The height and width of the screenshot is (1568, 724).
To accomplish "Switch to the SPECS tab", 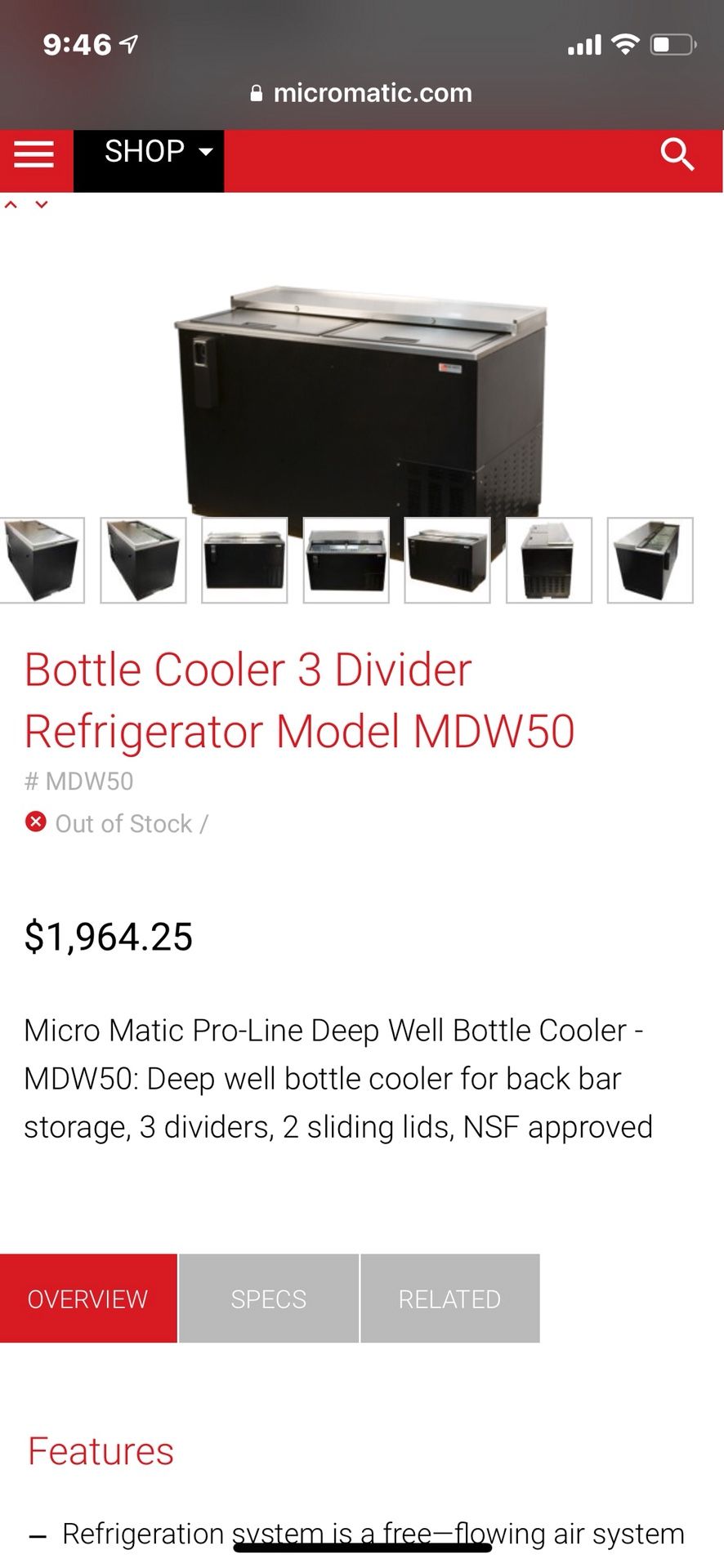I will (269, 1298).
